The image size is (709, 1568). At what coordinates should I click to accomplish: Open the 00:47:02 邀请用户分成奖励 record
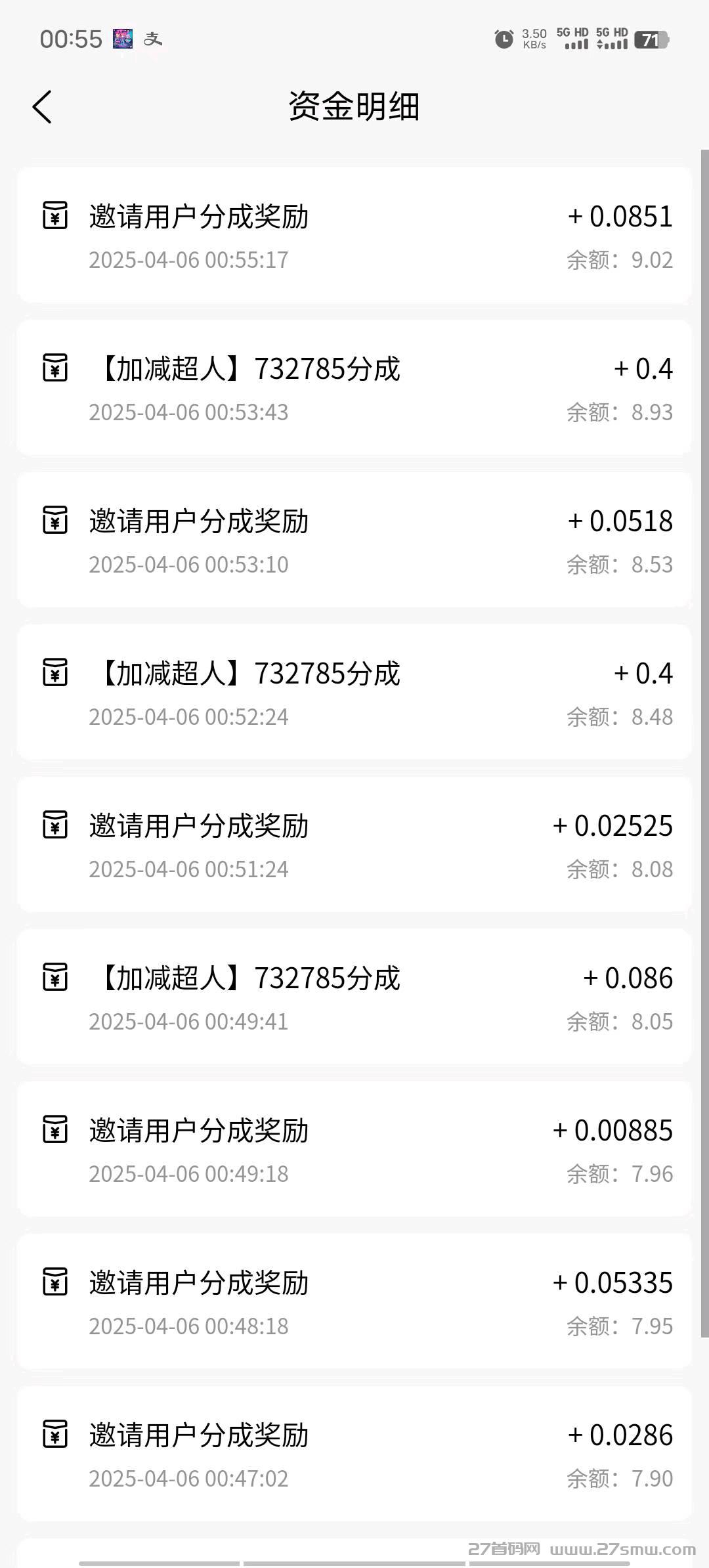(354, 1454)
